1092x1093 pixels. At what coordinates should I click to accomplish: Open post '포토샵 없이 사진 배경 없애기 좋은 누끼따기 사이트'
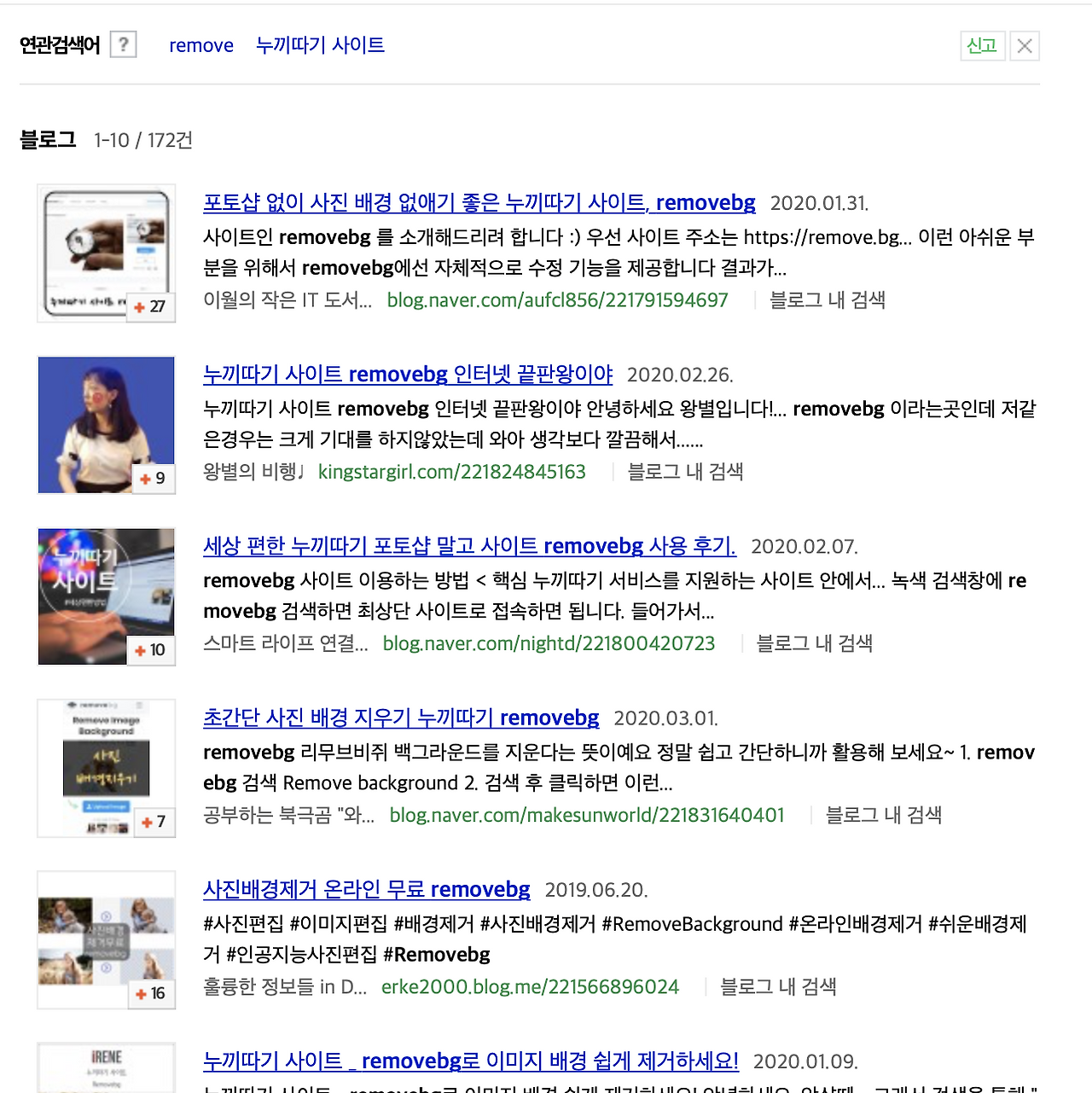pos(479,203)
